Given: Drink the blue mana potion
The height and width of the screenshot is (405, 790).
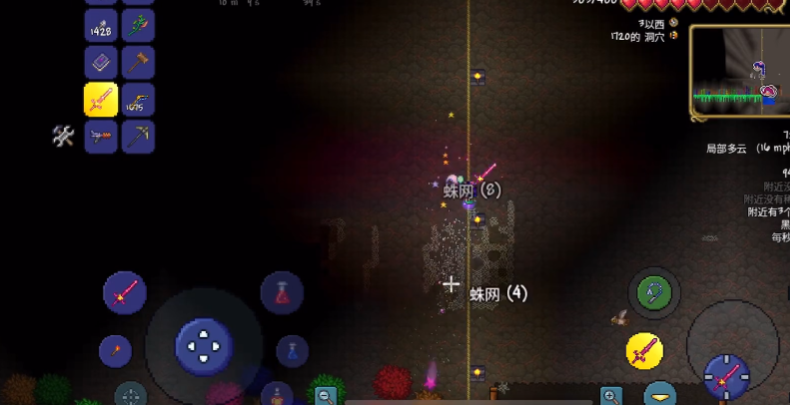Looking at the screenshot, I should (292, 350).
